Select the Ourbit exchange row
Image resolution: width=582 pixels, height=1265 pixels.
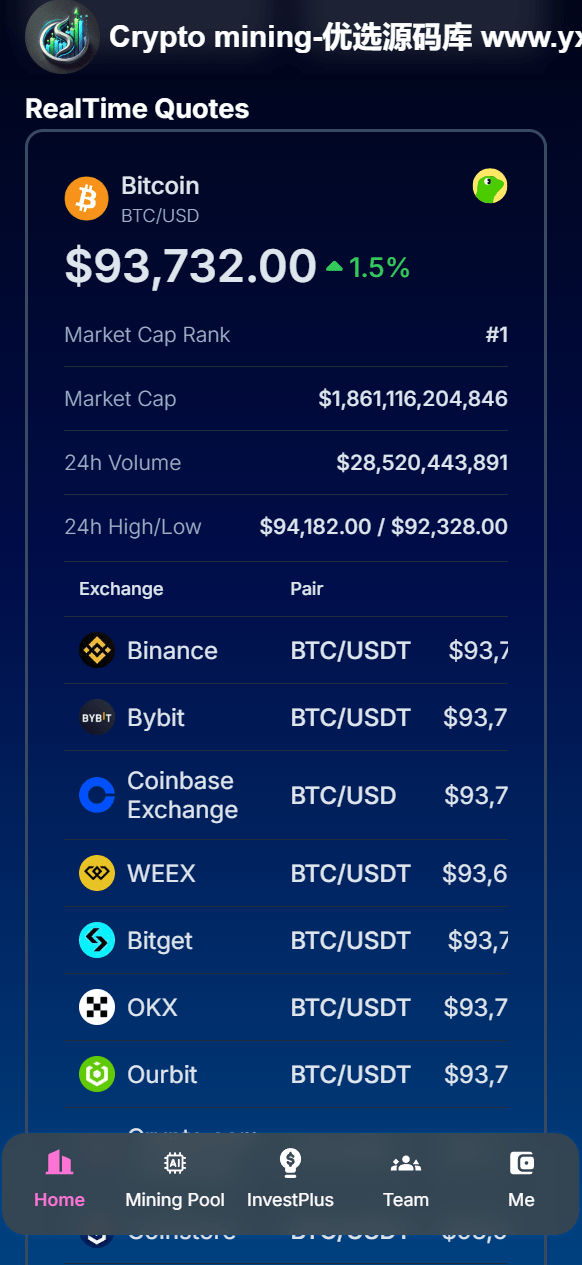click(x=286, y=1075)
